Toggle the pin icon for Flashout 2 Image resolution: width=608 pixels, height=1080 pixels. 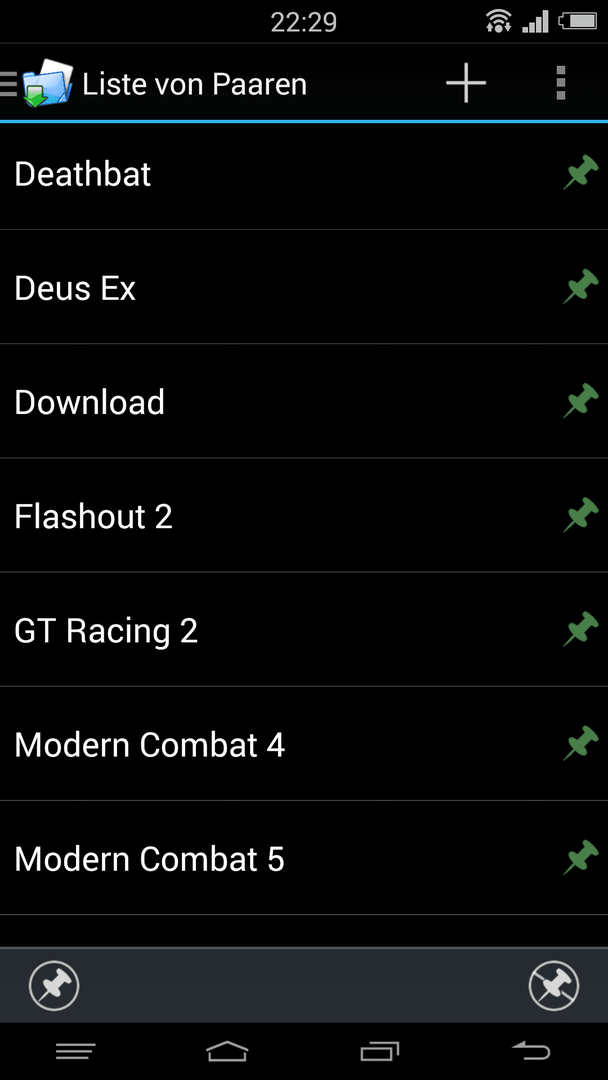[x=580, y=515]
